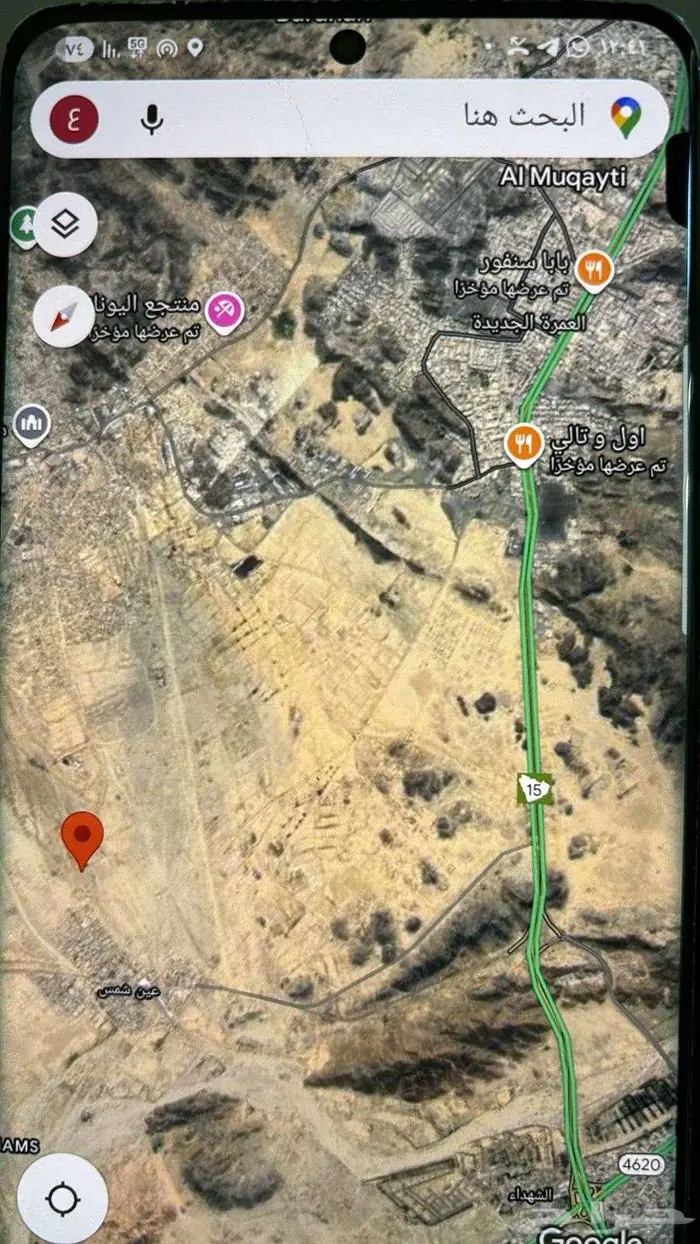Open the منتجع اليونا resort marker
This screenshot has width=700, height=1244.
(x=225, y=313)
